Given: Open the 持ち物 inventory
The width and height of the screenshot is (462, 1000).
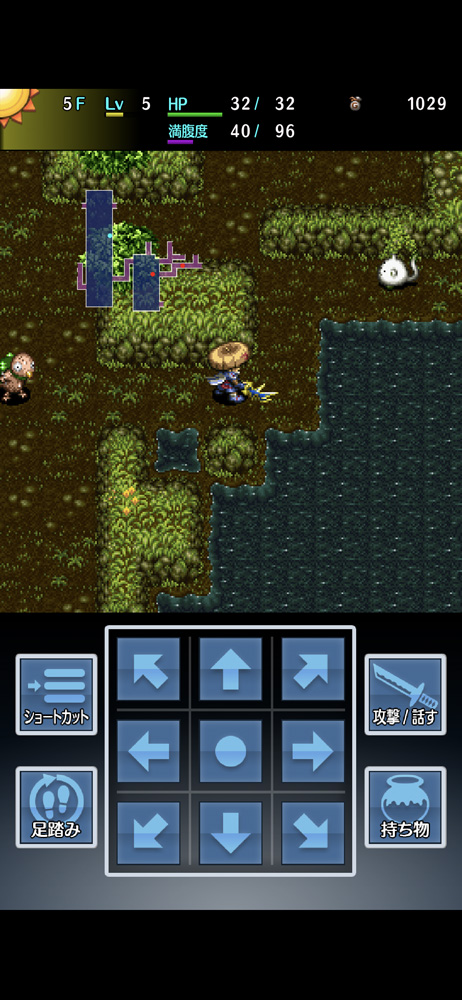Looking at the screenshot, I should [405, 807].
